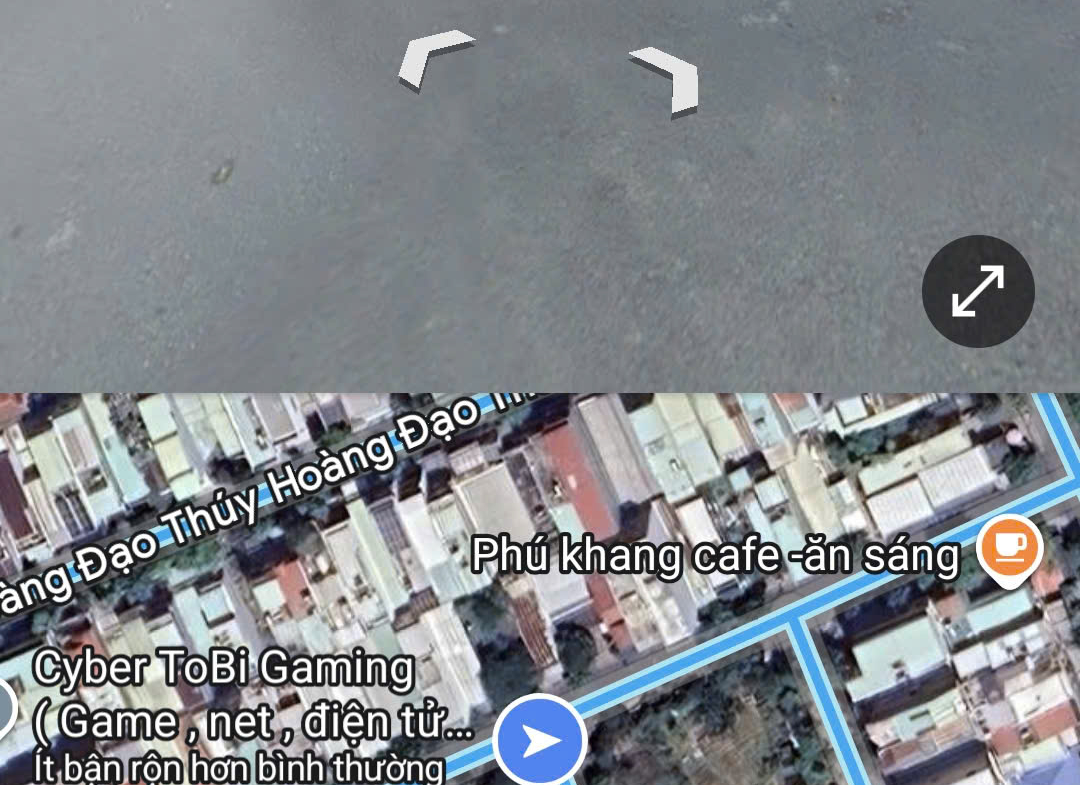The width and height of the screenshot is (1080, 785).
Task: Tap the blue position arrow marker
Action: pyautogui.click(x=540, y=740)
